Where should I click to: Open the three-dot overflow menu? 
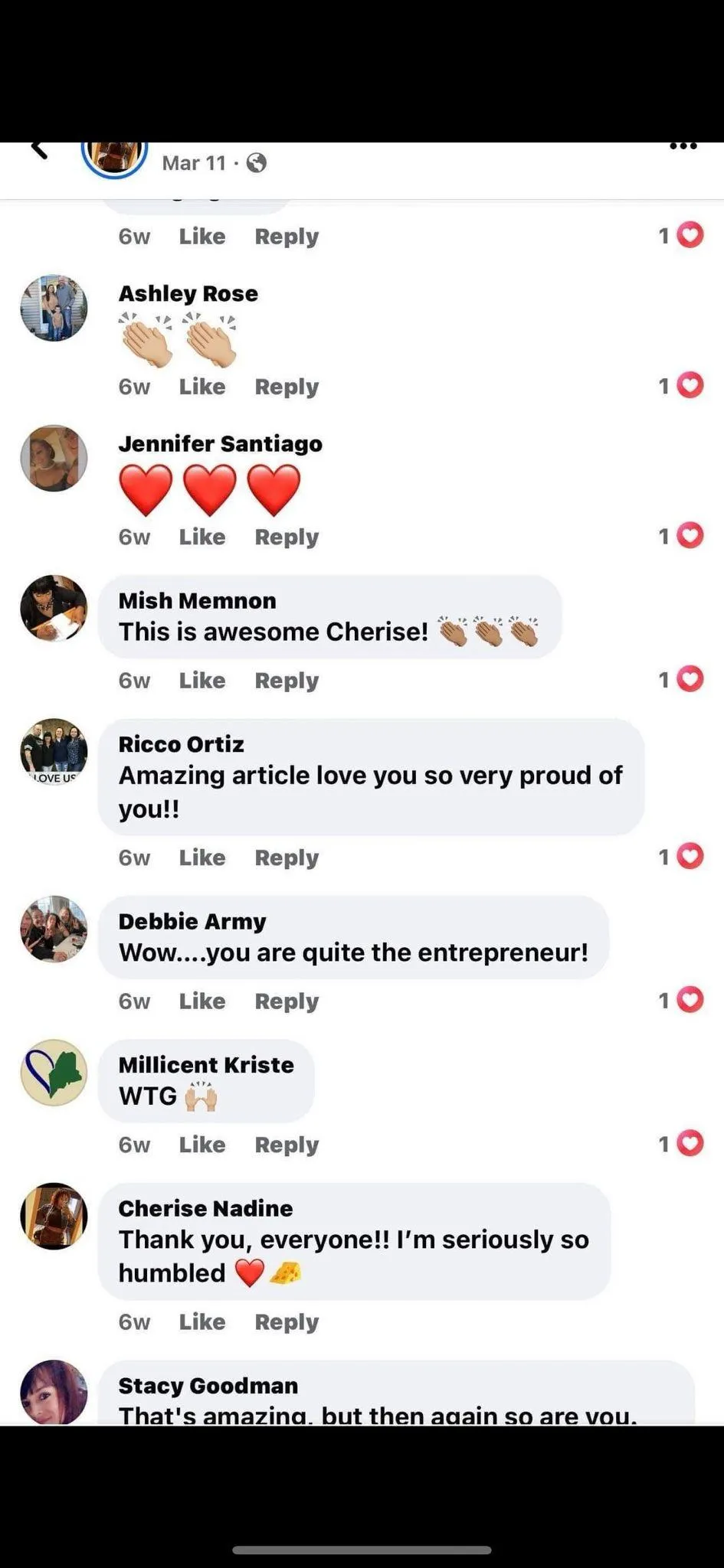point(683,146)
